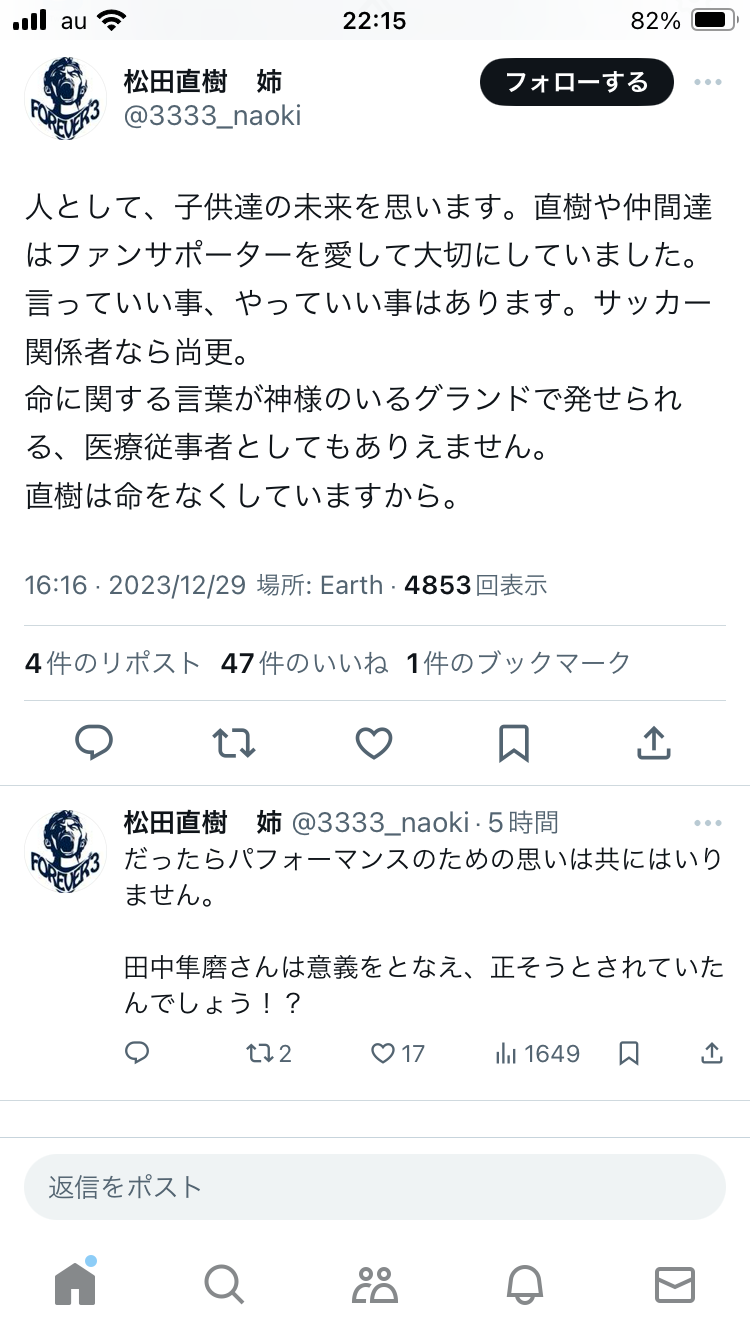
Task: Go to the Home tab
Action: coord(75,1283)
